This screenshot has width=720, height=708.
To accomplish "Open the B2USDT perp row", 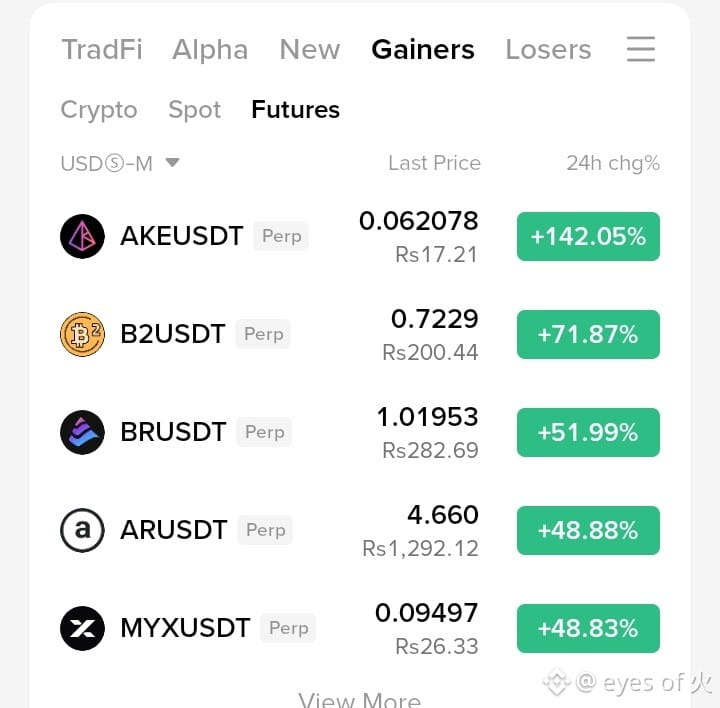I will [x=360, y=334].
